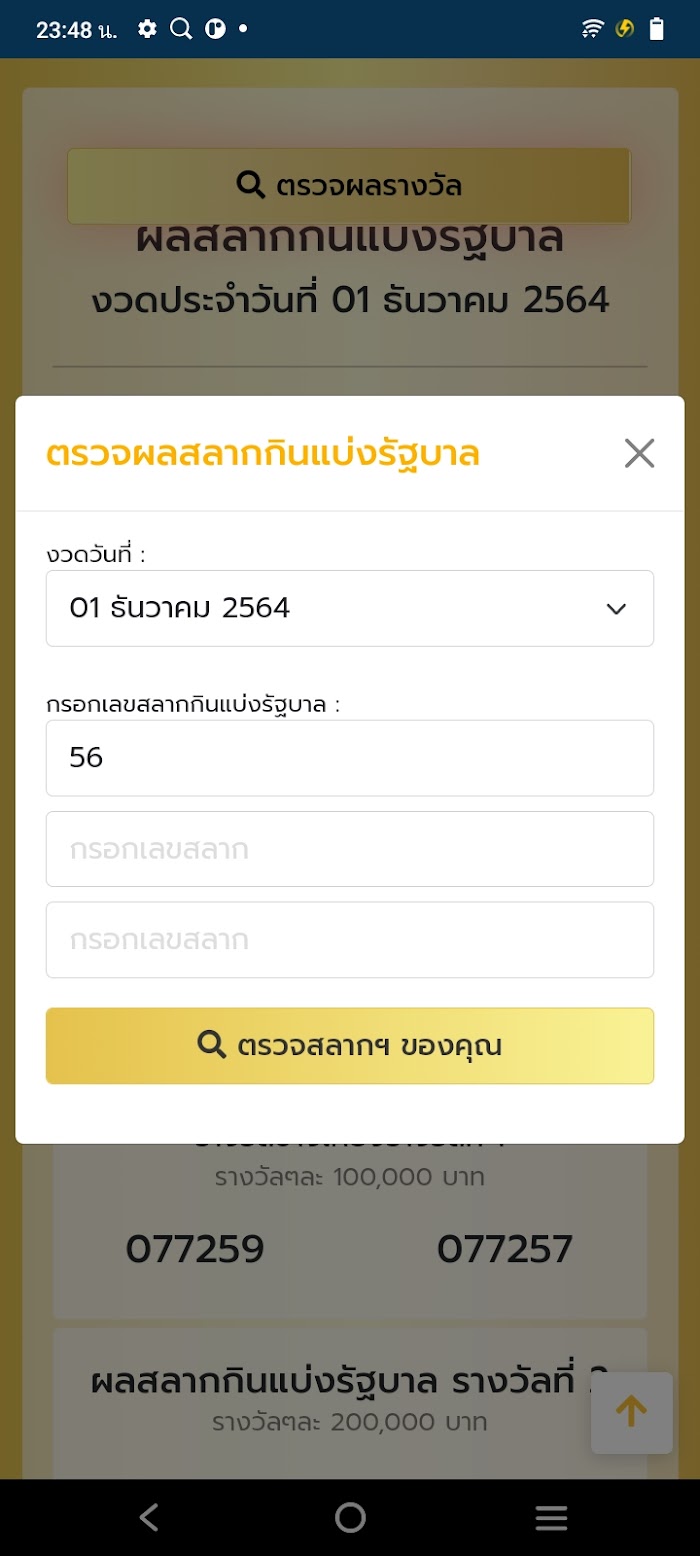Open the draw date dropdown

pyautogui.click(x=350, y=608)
